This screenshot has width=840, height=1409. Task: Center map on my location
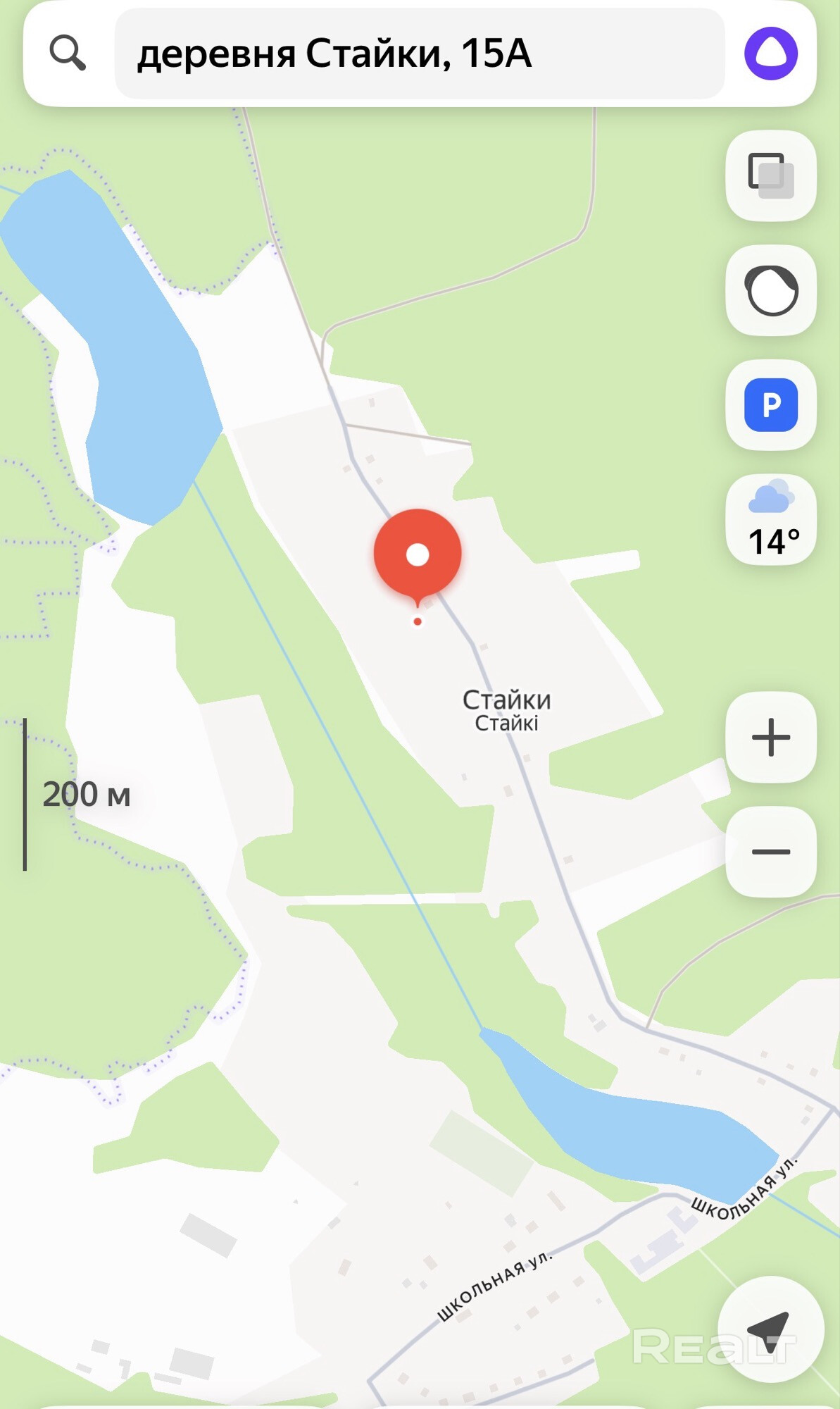(769, 1330)
